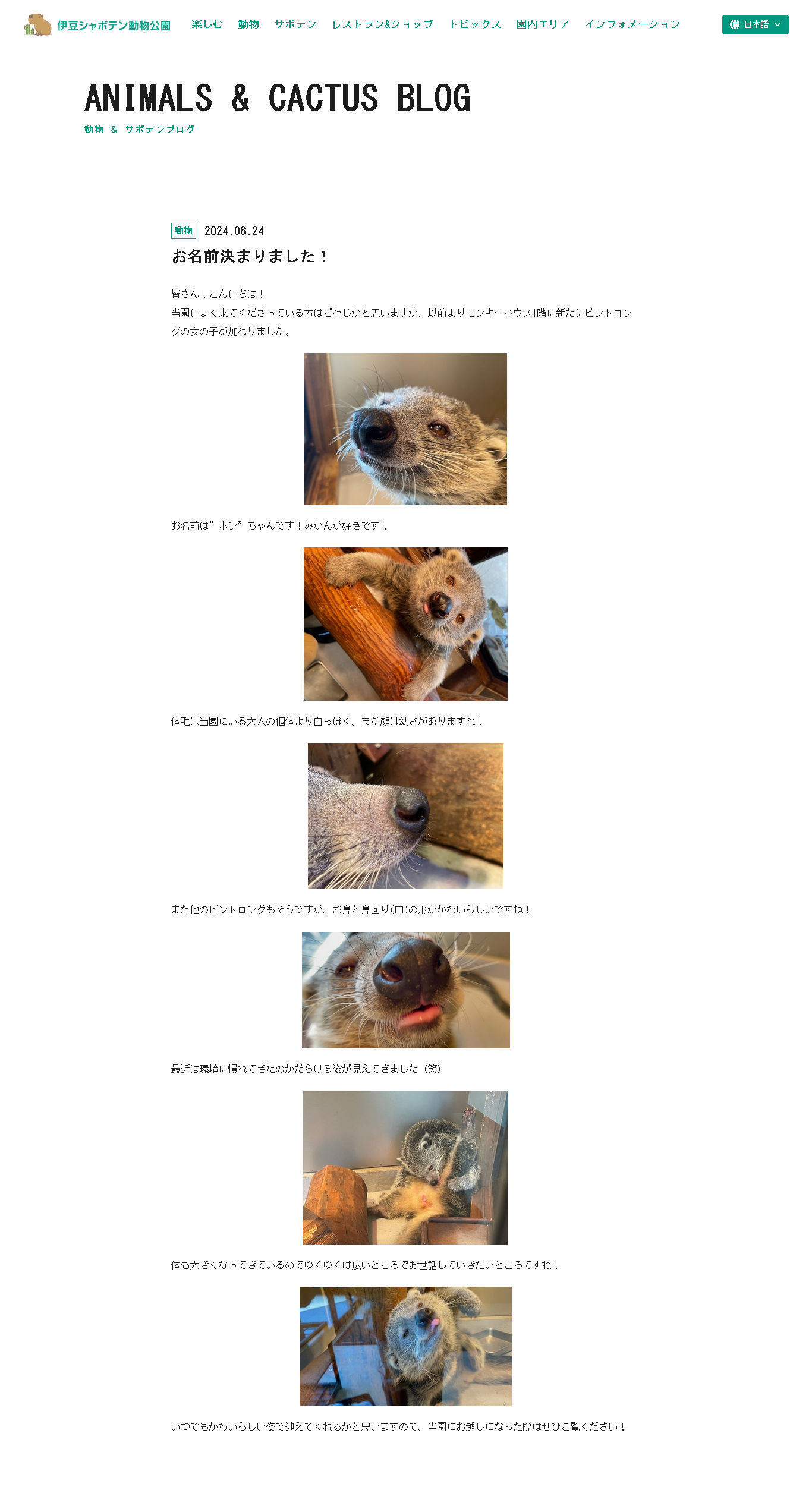Tap the 動物 category tag beside the date
Image resolution: width=812 pixels, height=1512 pixels.
tap(184, 231)
